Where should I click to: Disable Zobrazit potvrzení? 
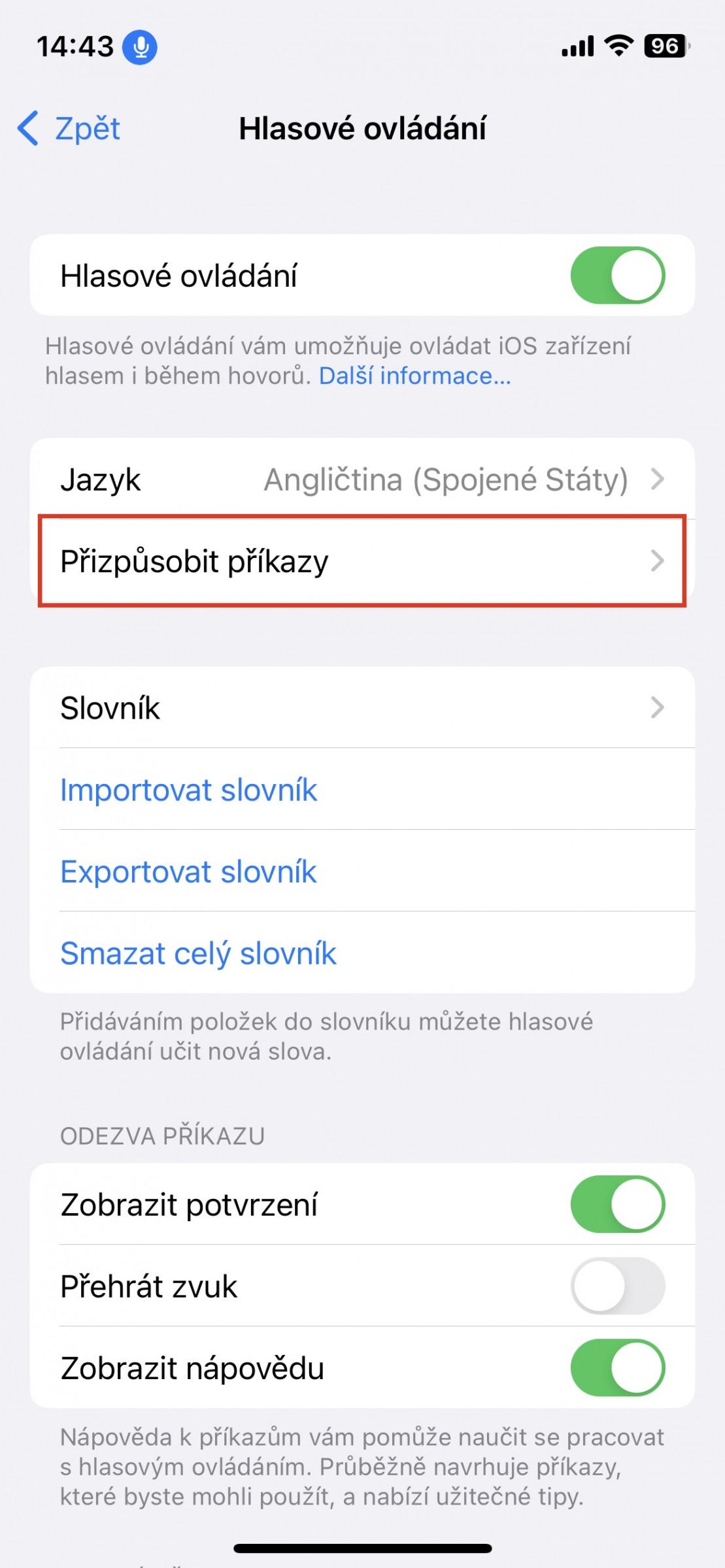click(617, 1204)
